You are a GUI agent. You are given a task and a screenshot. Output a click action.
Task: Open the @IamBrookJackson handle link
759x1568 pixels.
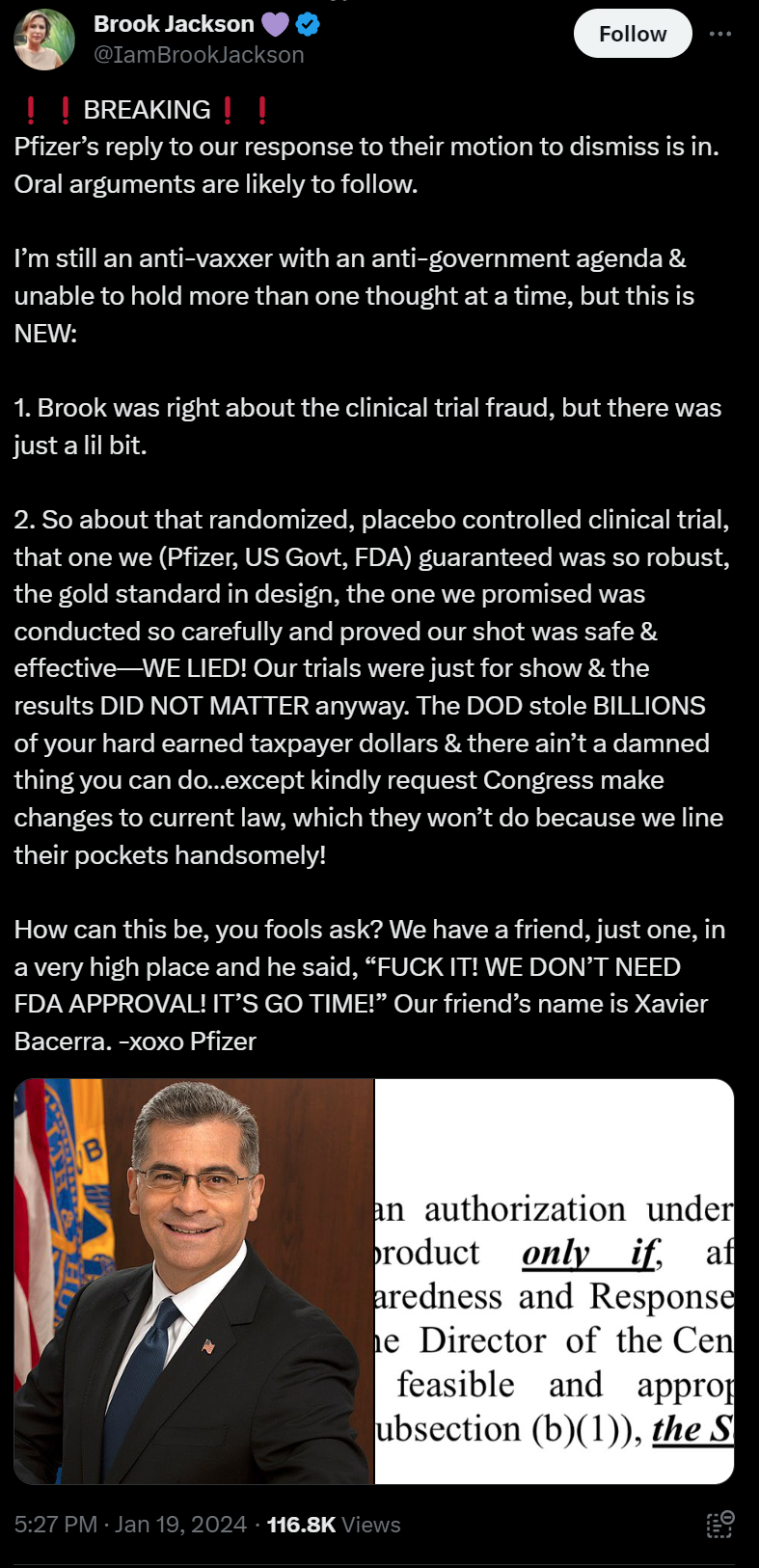point(199,55)
